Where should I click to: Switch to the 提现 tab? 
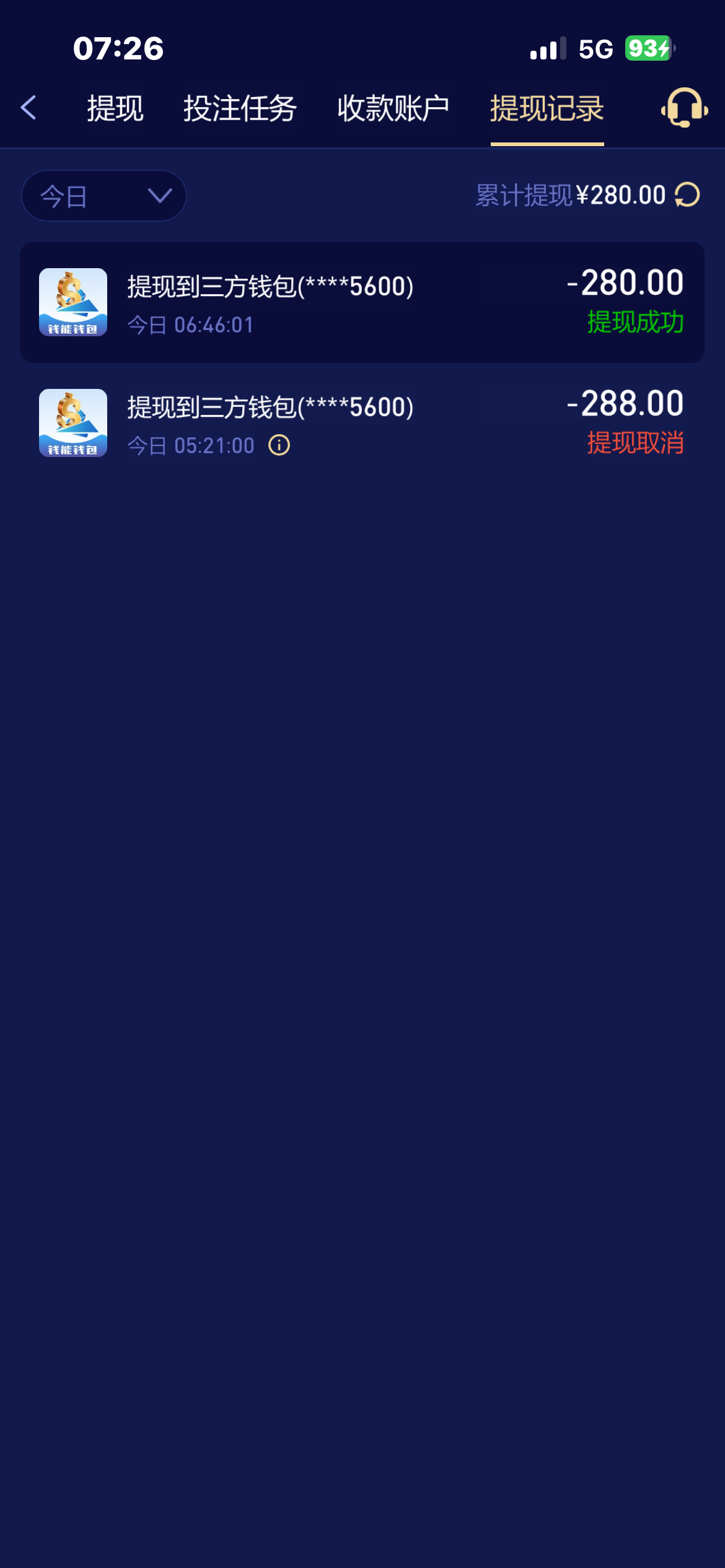(115, 109)
